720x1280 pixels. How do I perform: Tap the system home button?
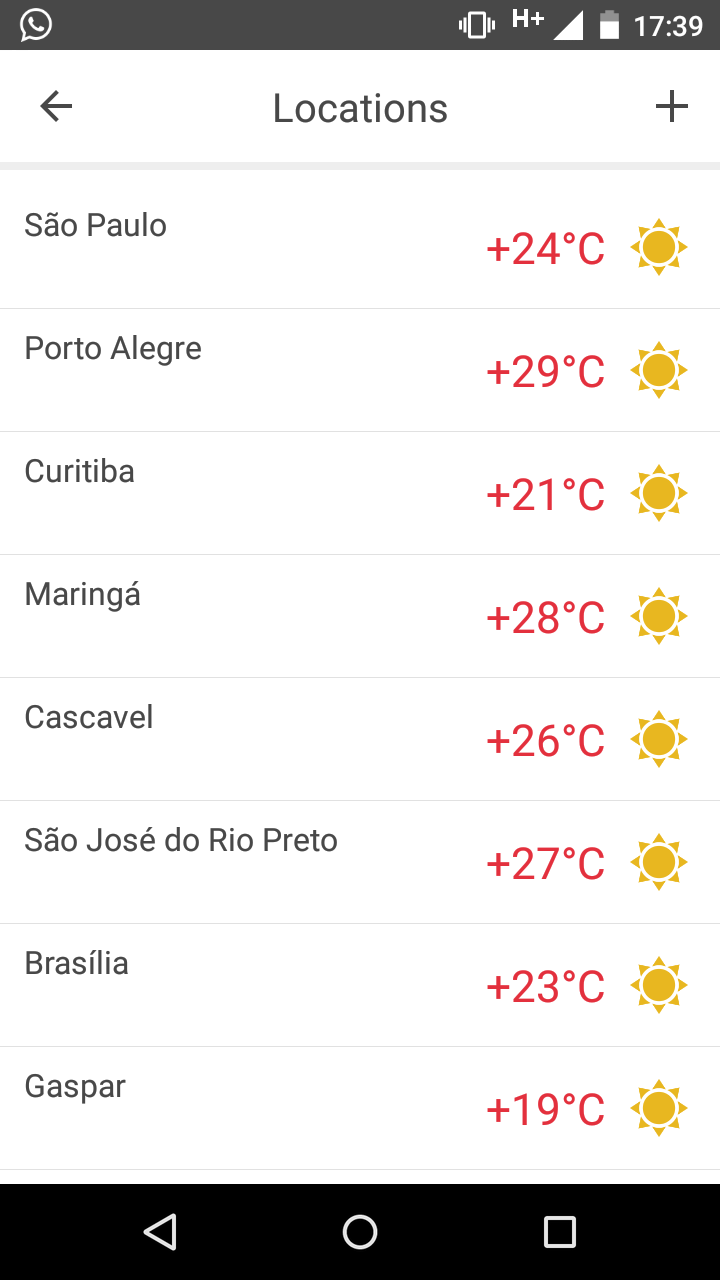(x=360, y=1232)
